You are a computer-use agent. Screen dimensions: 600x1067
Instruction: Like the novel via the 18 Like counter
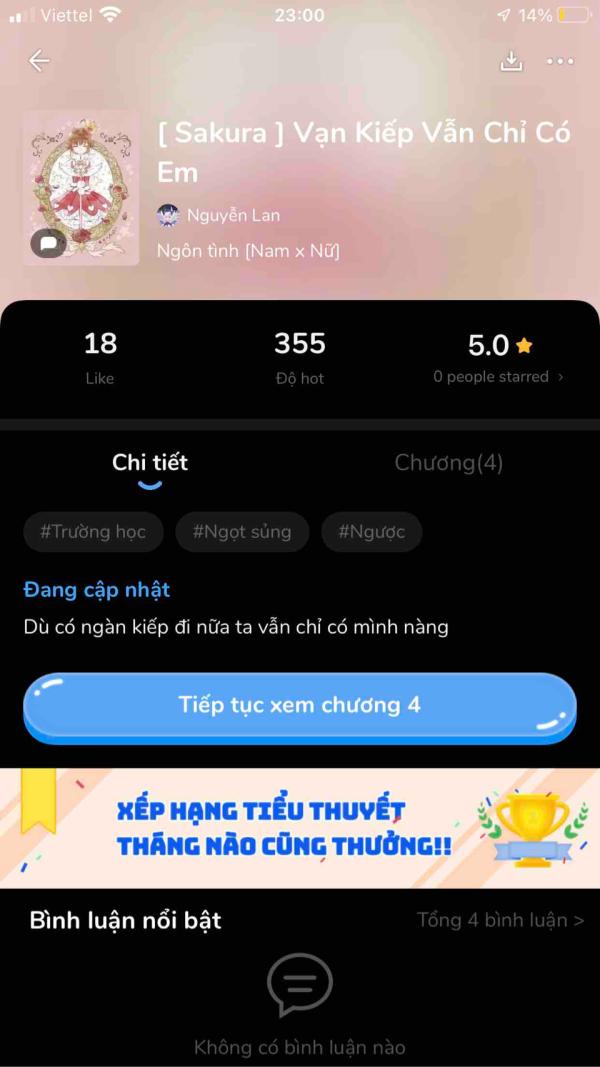click(100, 357)
